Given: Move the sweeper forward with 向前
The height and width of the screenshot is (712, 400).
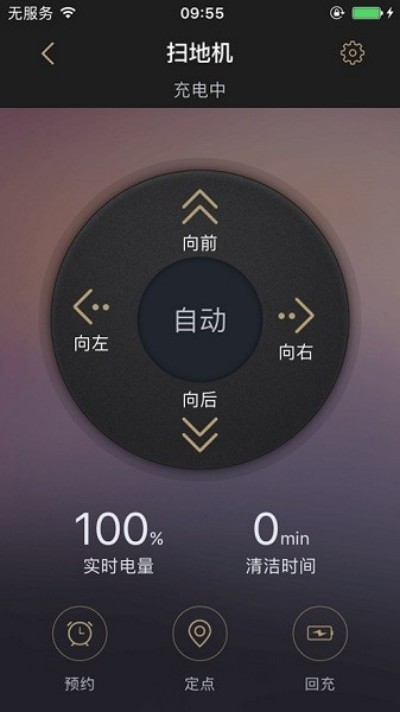Looking at the screenshot, I should (200, 220).
